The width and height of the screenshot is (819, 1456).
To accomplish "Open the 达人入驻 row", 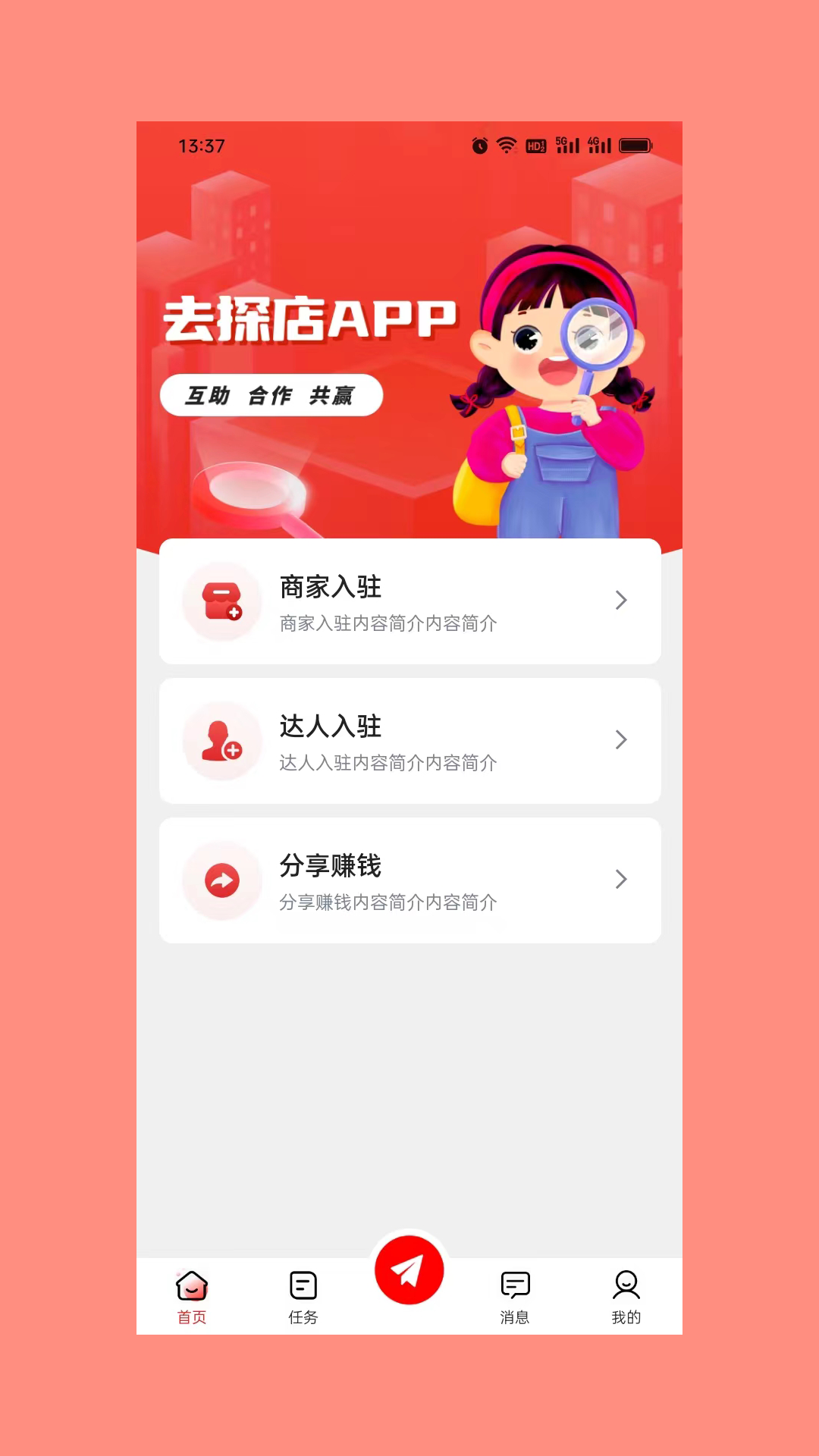I will [x=409, y=741].
